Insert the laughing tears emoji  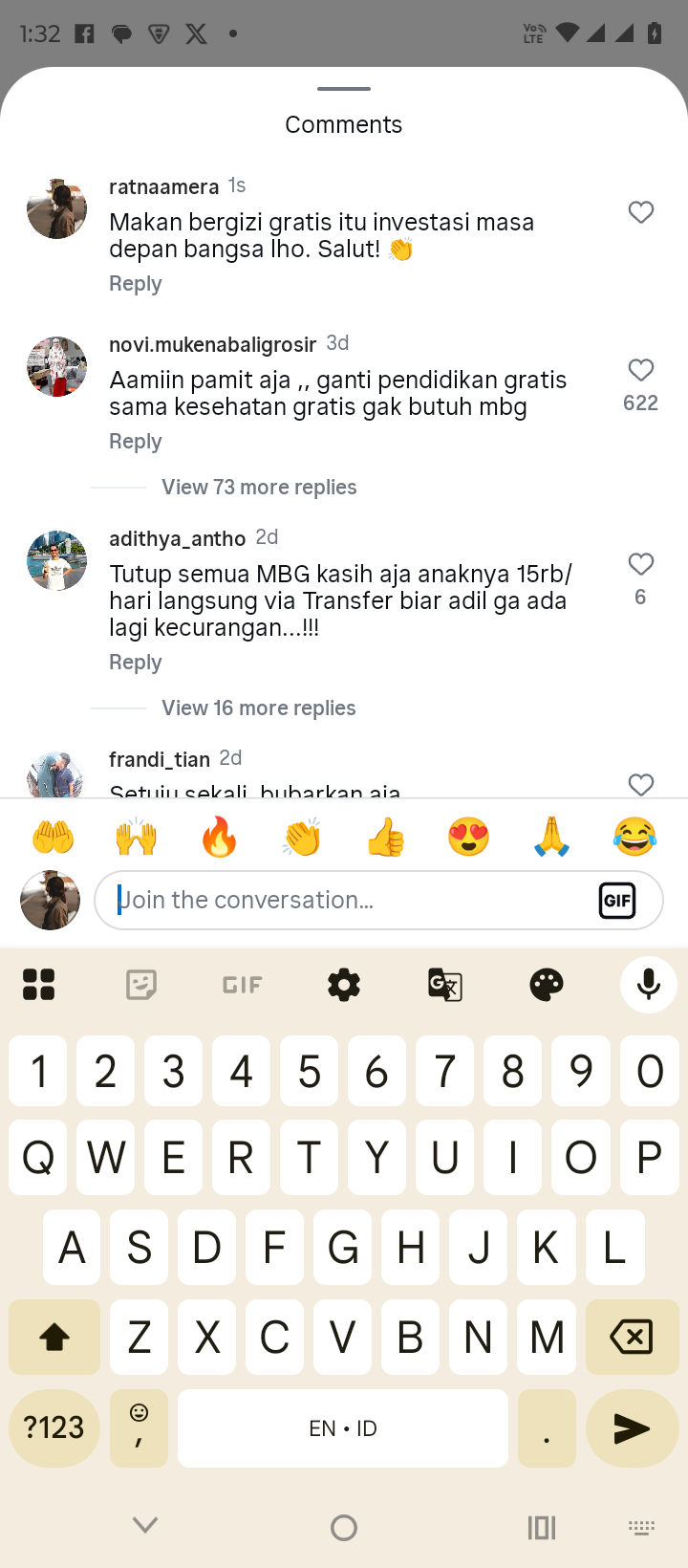pos(634,838)
